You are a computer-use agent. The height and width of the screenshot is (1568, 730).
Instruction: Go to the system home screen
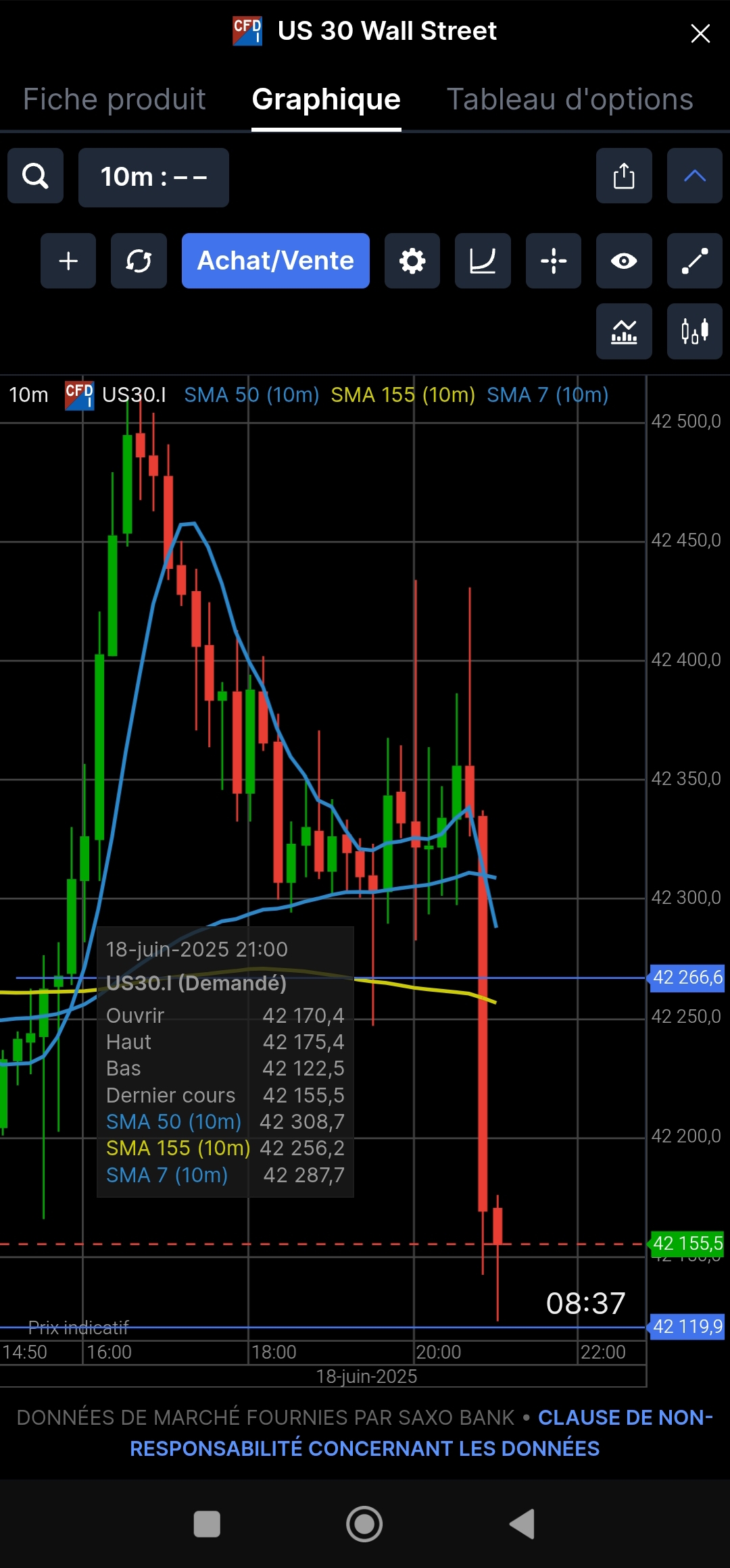(x=364, y=1524)
